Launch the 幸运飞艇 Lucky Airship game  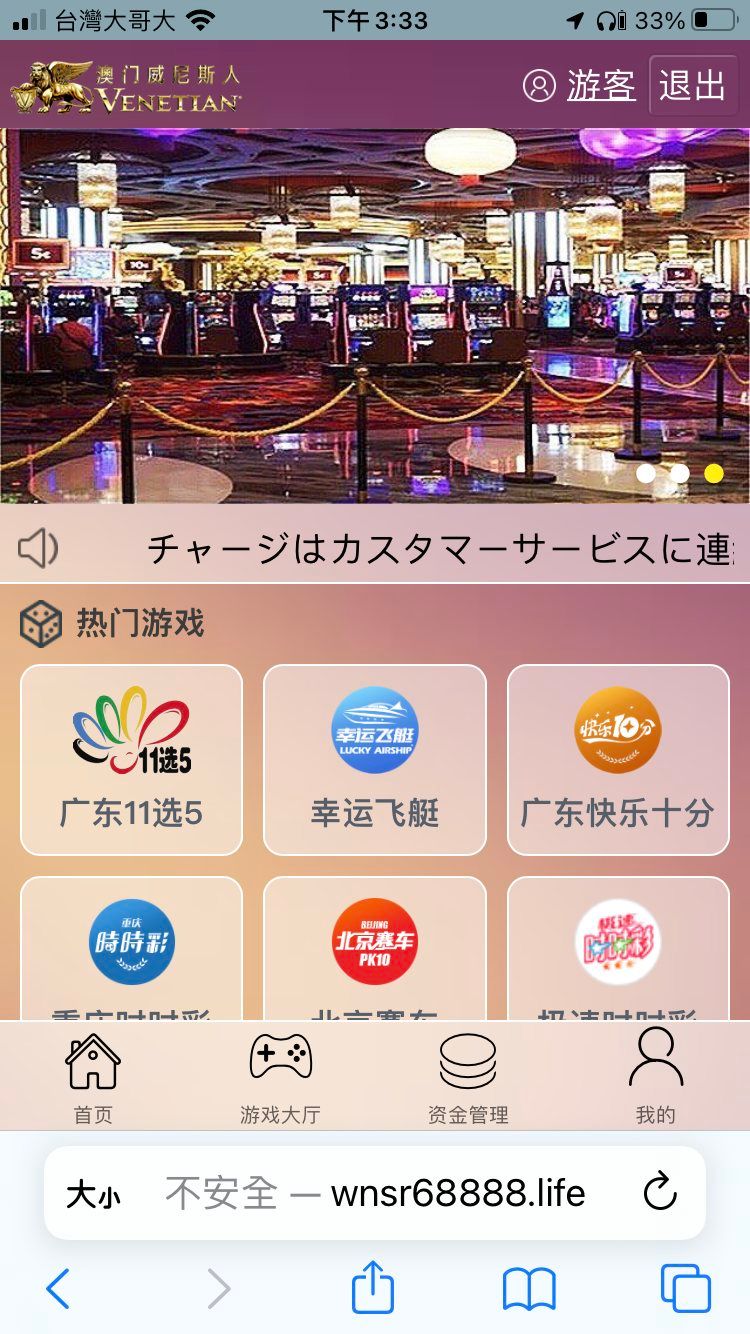tap(375, 760)
